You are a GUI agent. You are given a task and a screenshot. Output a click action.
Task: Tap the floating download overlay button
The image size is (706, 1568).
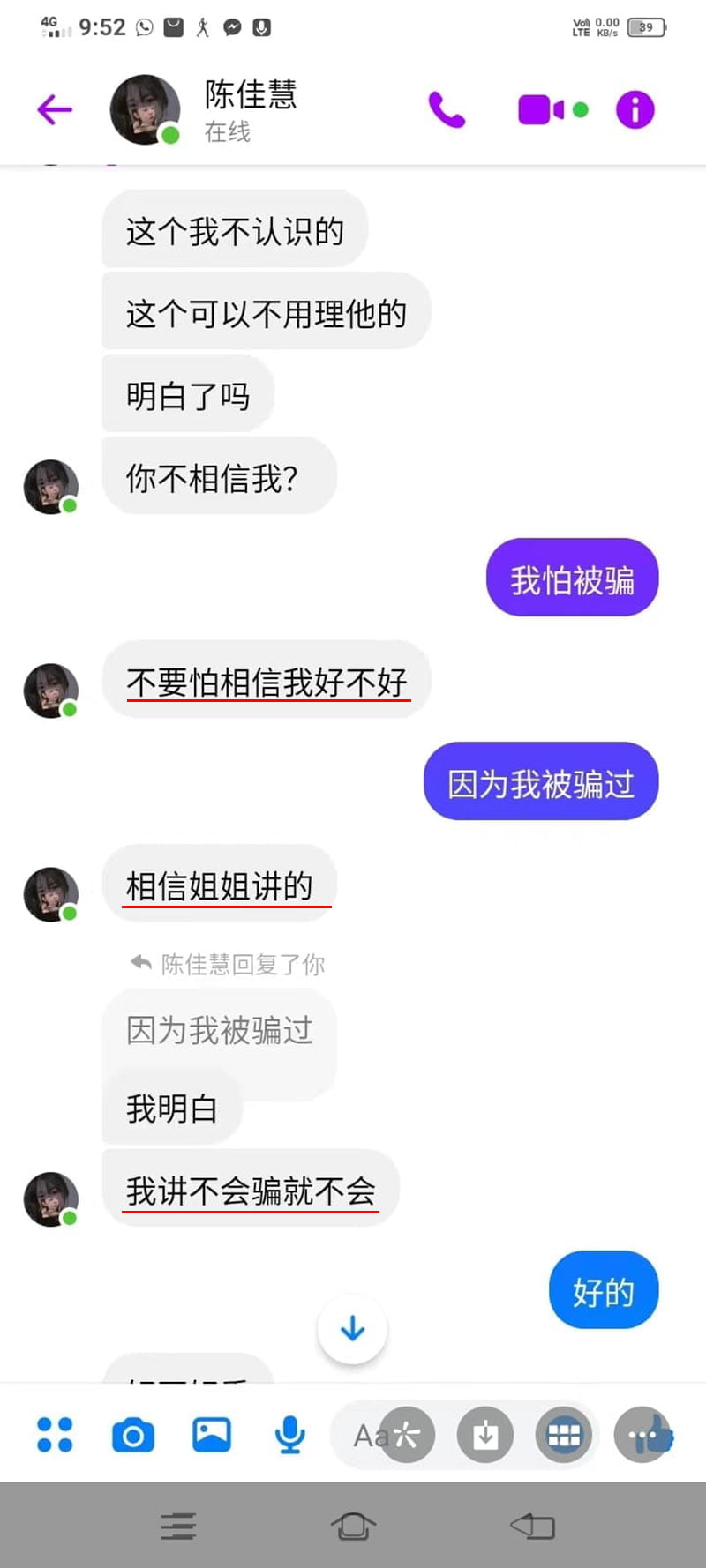click(x=484, y=1435)
